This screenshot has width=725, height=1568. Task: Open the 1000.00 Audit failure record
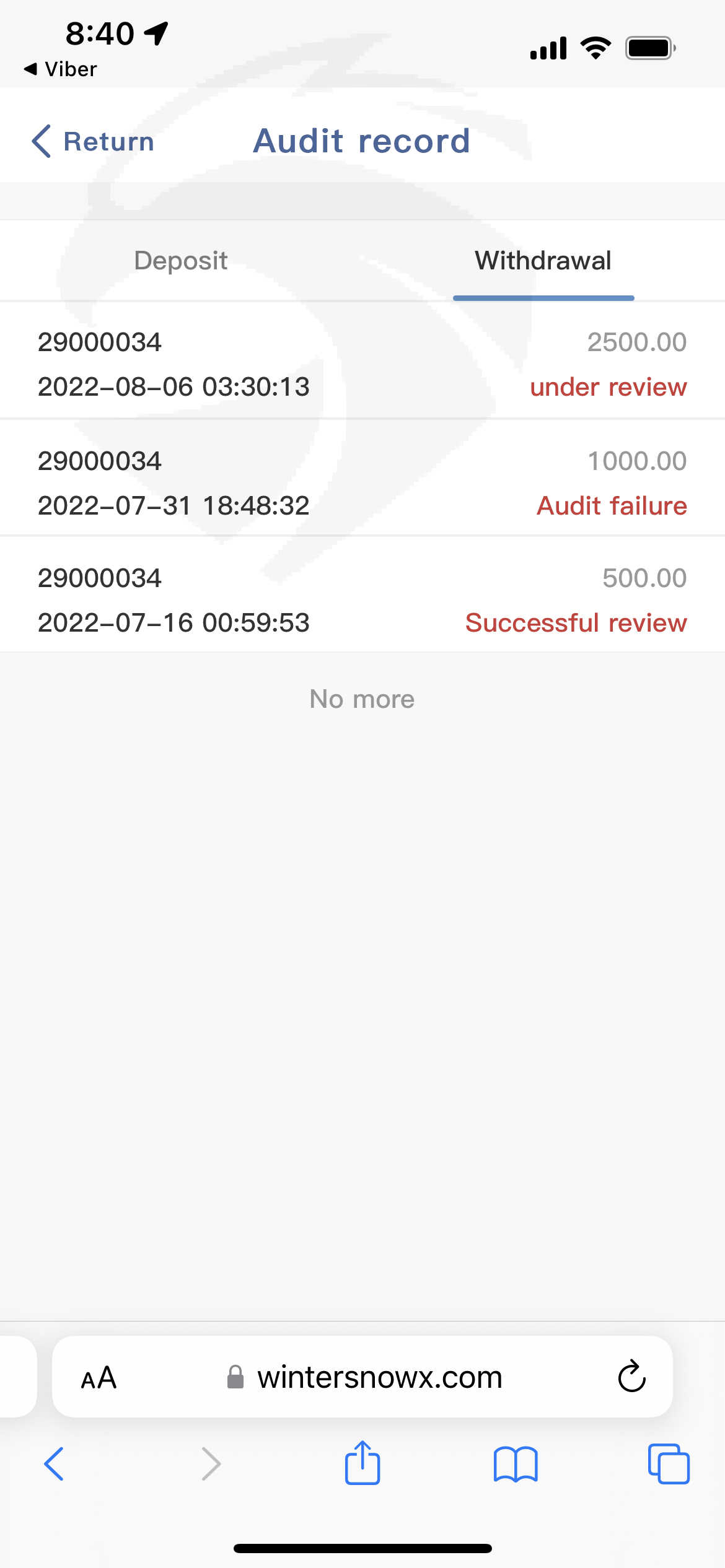(362, 482)
